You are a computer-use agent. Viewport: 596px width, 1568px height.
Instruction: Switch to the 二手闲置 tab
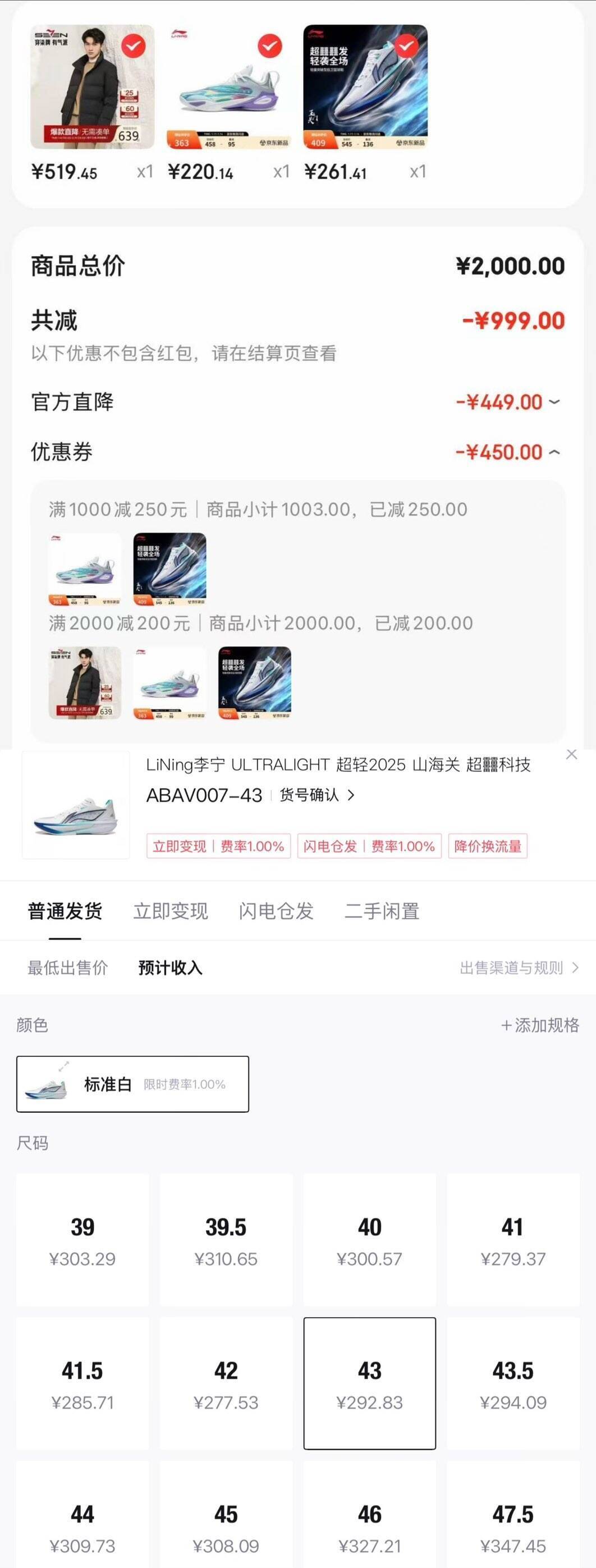(x=383, y=911)
